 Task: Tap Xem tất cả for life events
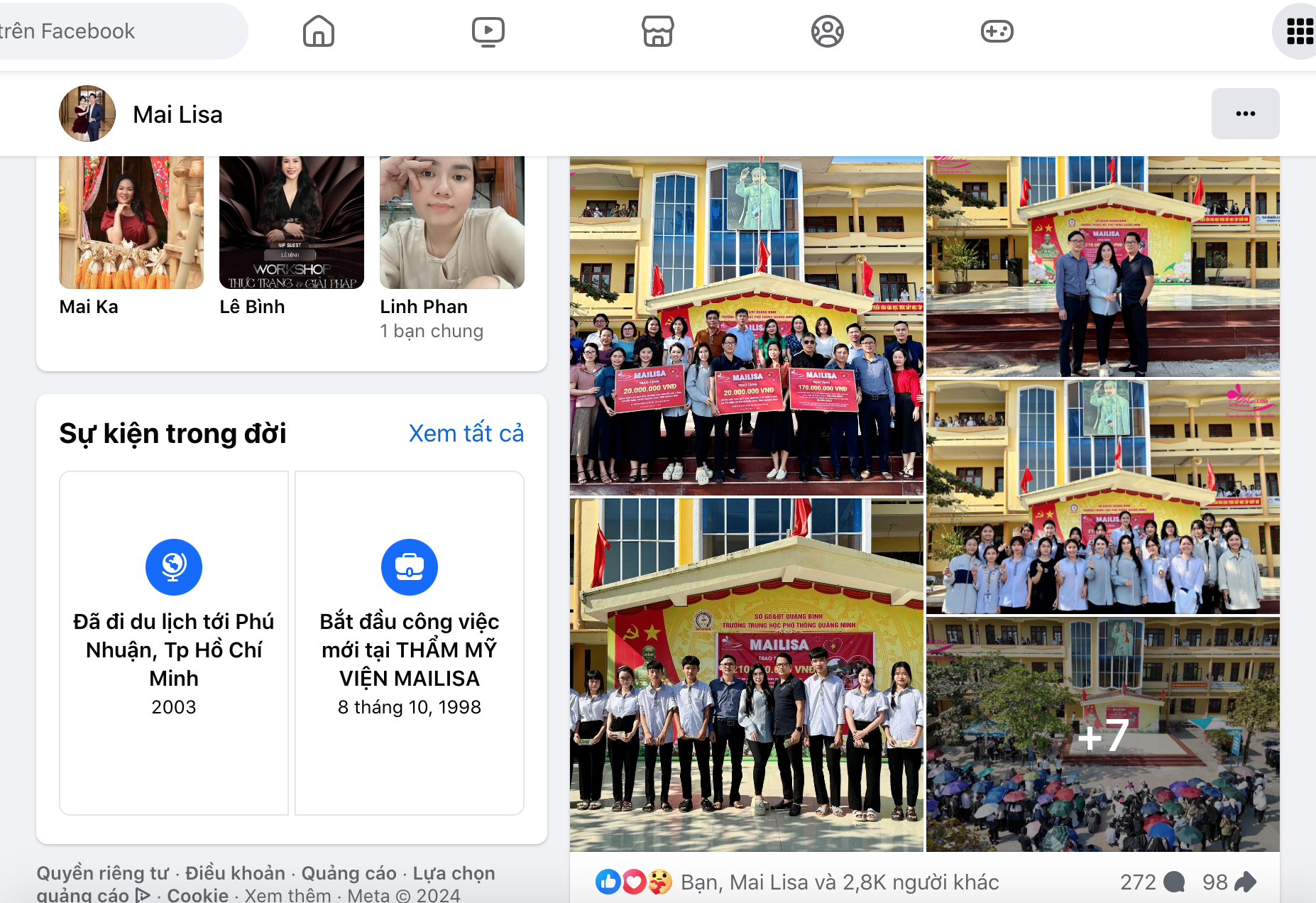[x=466, y=433]
